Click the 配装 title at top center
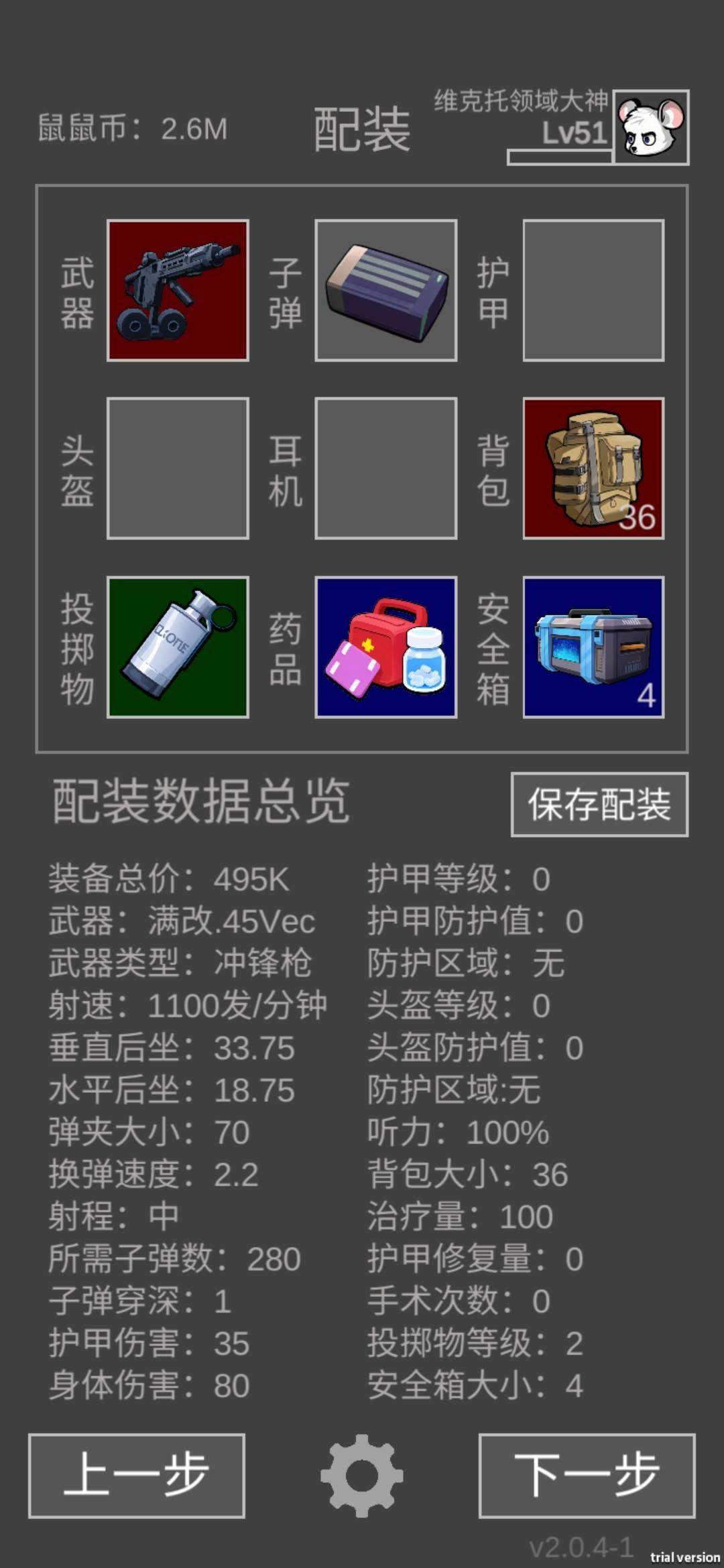This screenshot has width=724, height=1568. click(362, 127)
